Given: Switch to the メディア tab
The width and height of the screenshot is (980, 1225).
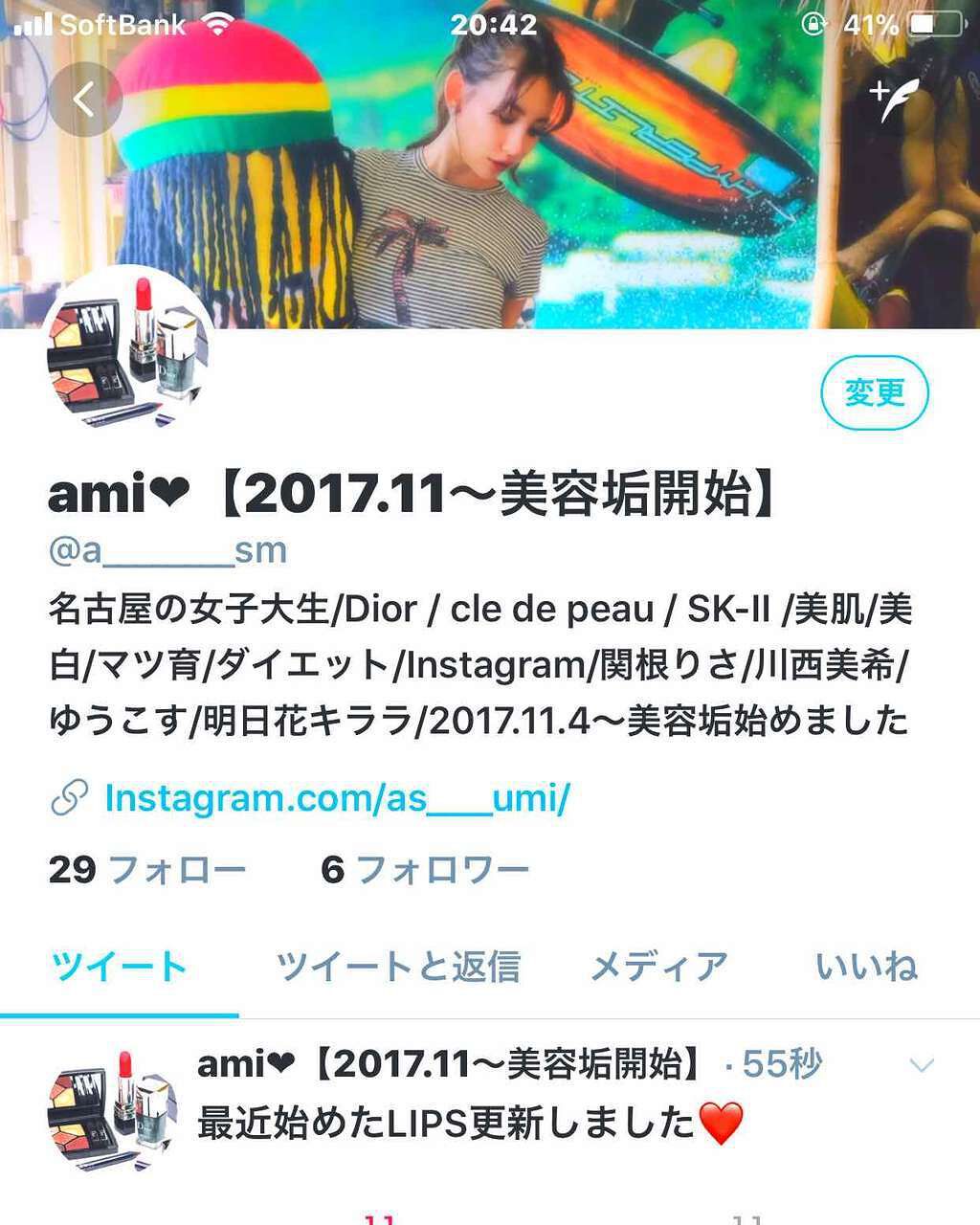Looking at the screenshot, I should [x=658, y=967].
